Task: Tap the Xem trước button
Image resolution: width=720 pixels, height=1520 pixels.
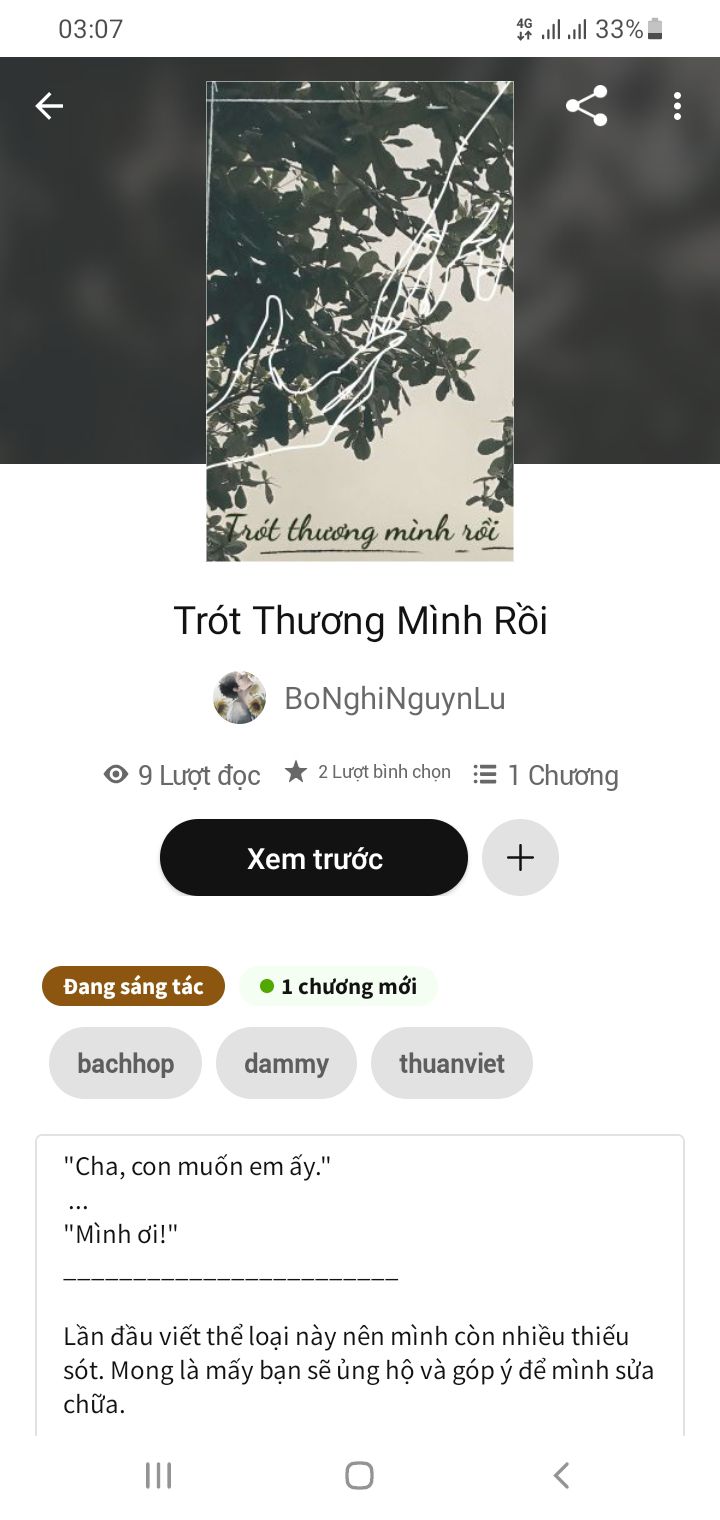Action: tap(314, 858)
